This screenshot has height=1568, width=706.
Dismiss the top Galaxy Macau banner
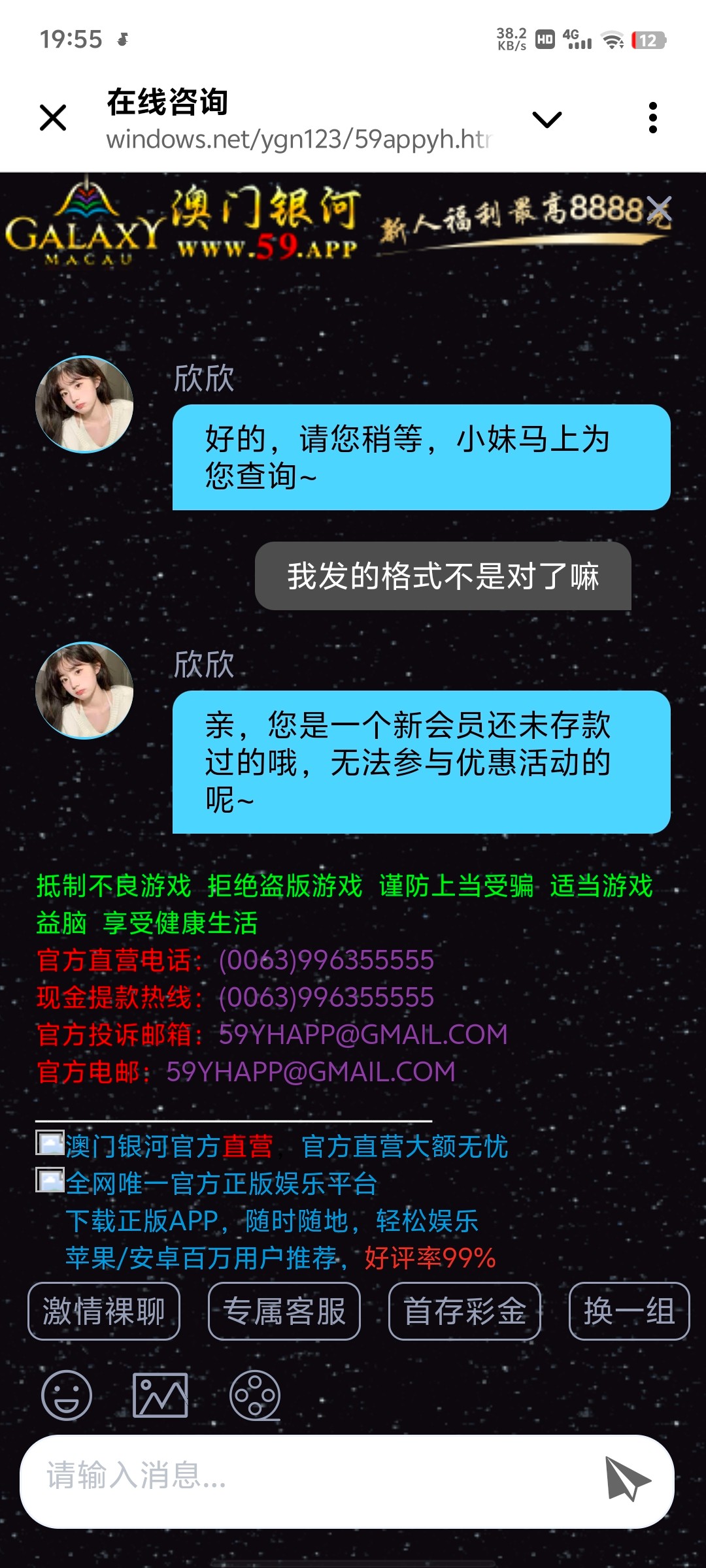pos(660,209)
